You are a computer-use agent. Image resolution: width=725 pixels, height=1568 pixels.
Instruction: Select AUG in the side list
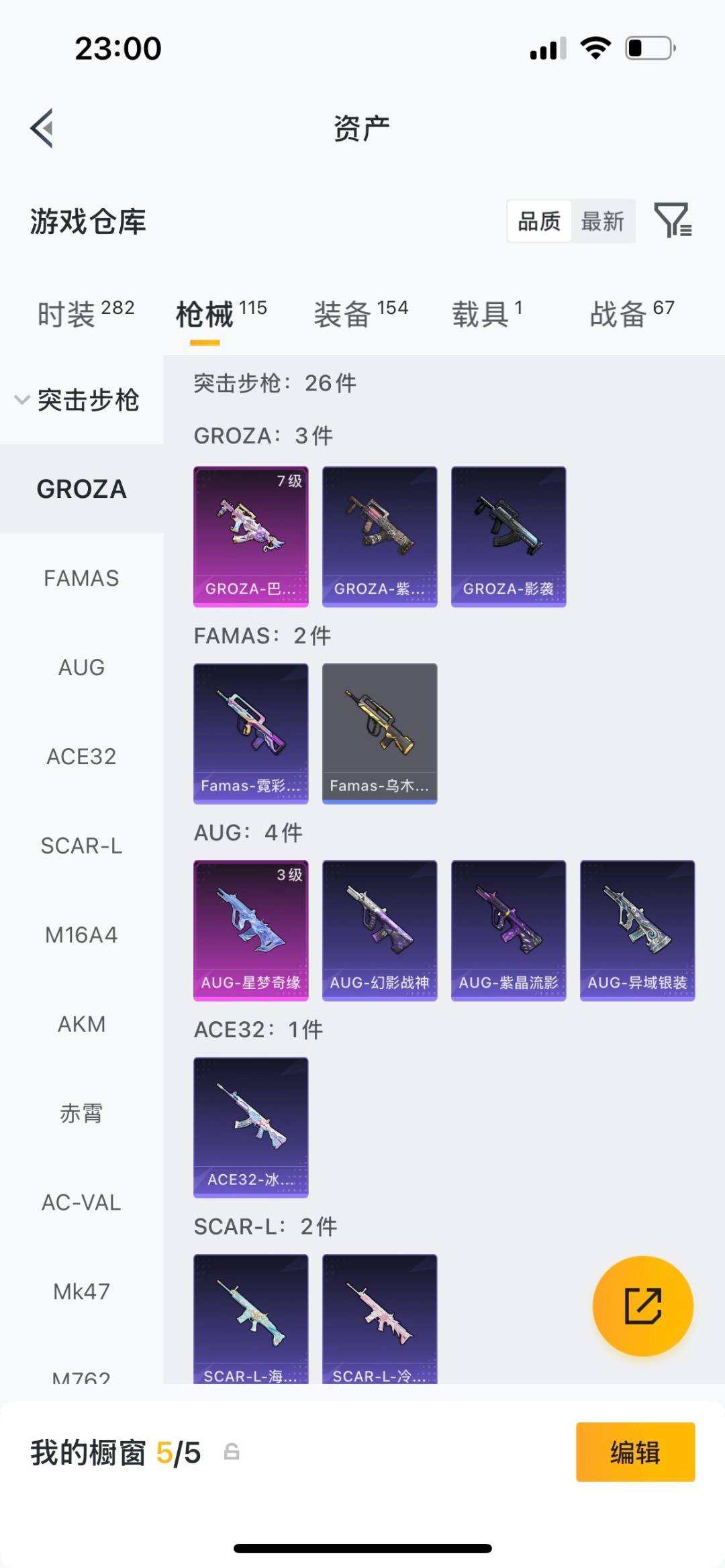tap(81, 667)
